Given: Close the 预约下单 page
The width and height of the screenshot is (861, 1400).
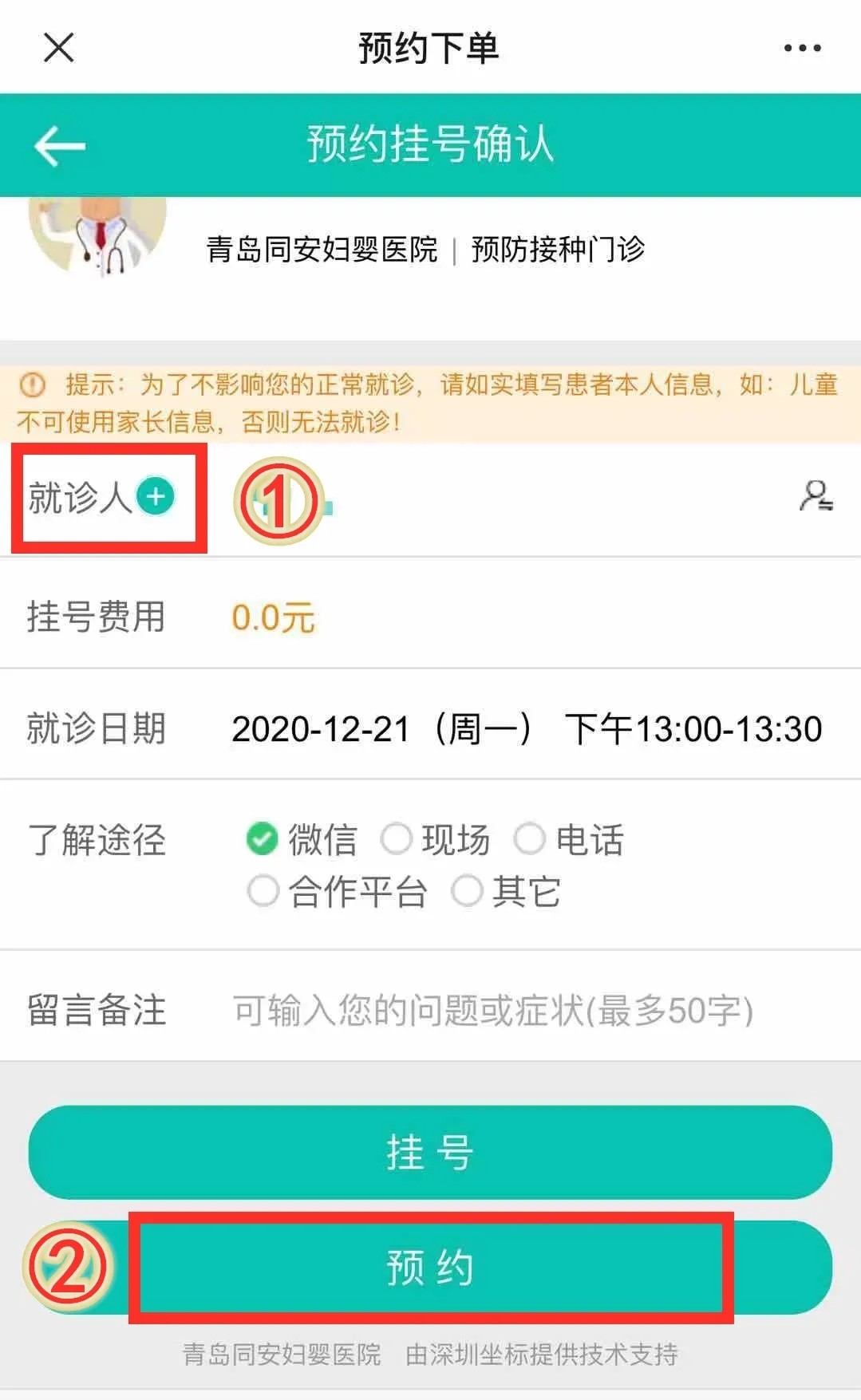Looking at the screenshot, I should tap(58, 47).
